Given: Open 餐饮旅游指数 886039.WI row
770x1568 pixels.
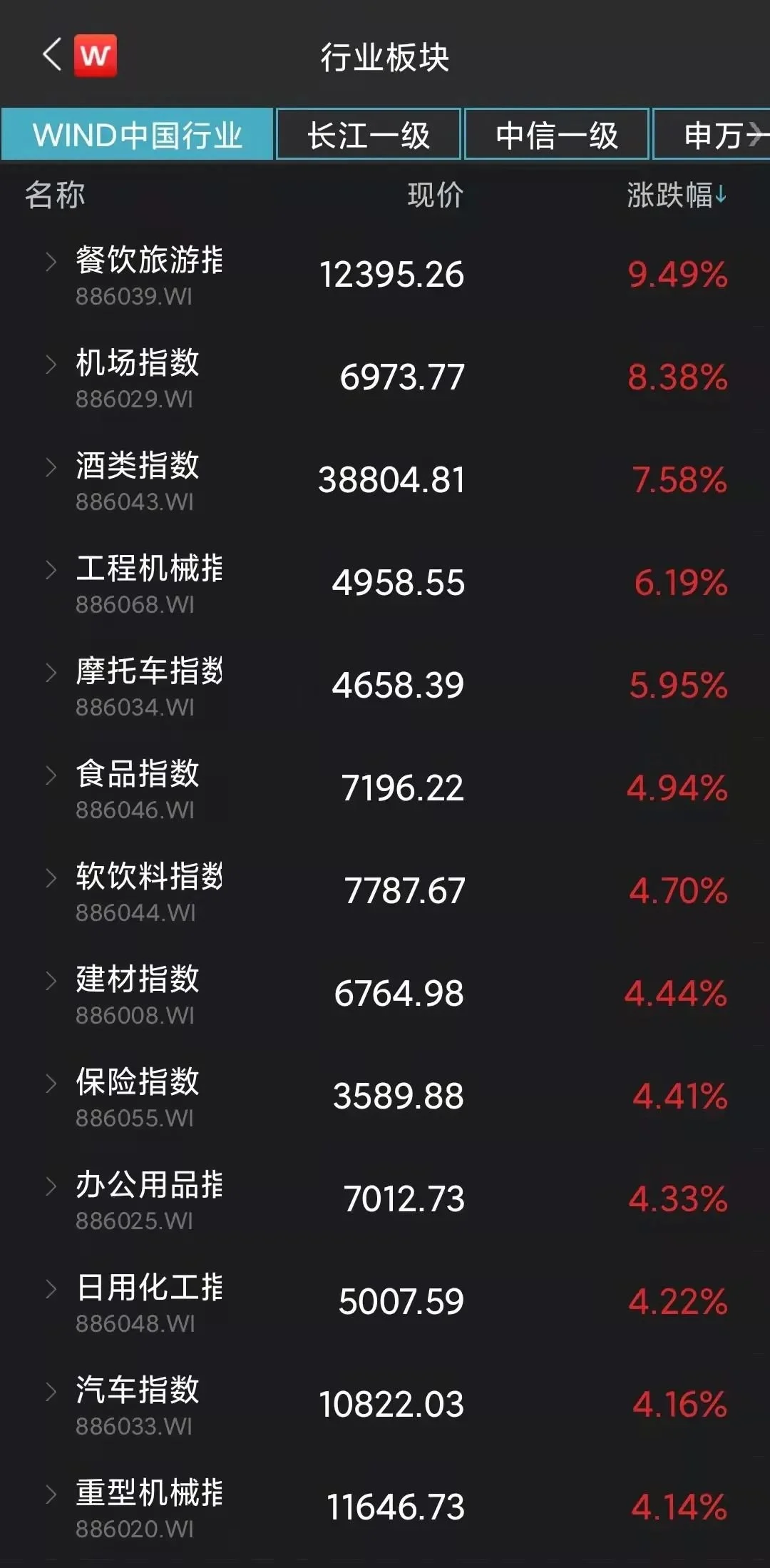Looking at the screenshot, I should [x=385, y=275].
